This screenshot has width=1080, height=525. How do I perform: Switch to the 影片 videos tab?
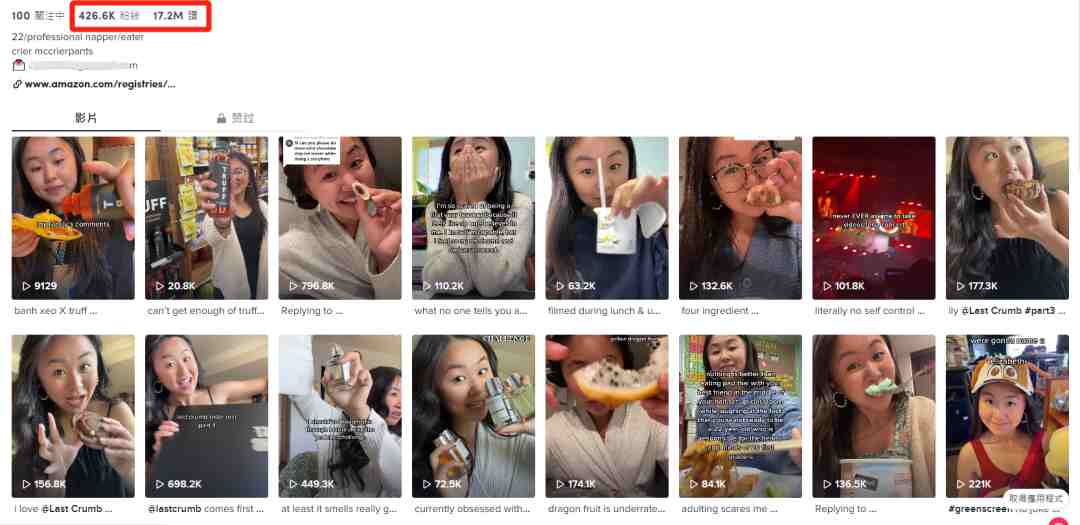click(x=86, y=118)
